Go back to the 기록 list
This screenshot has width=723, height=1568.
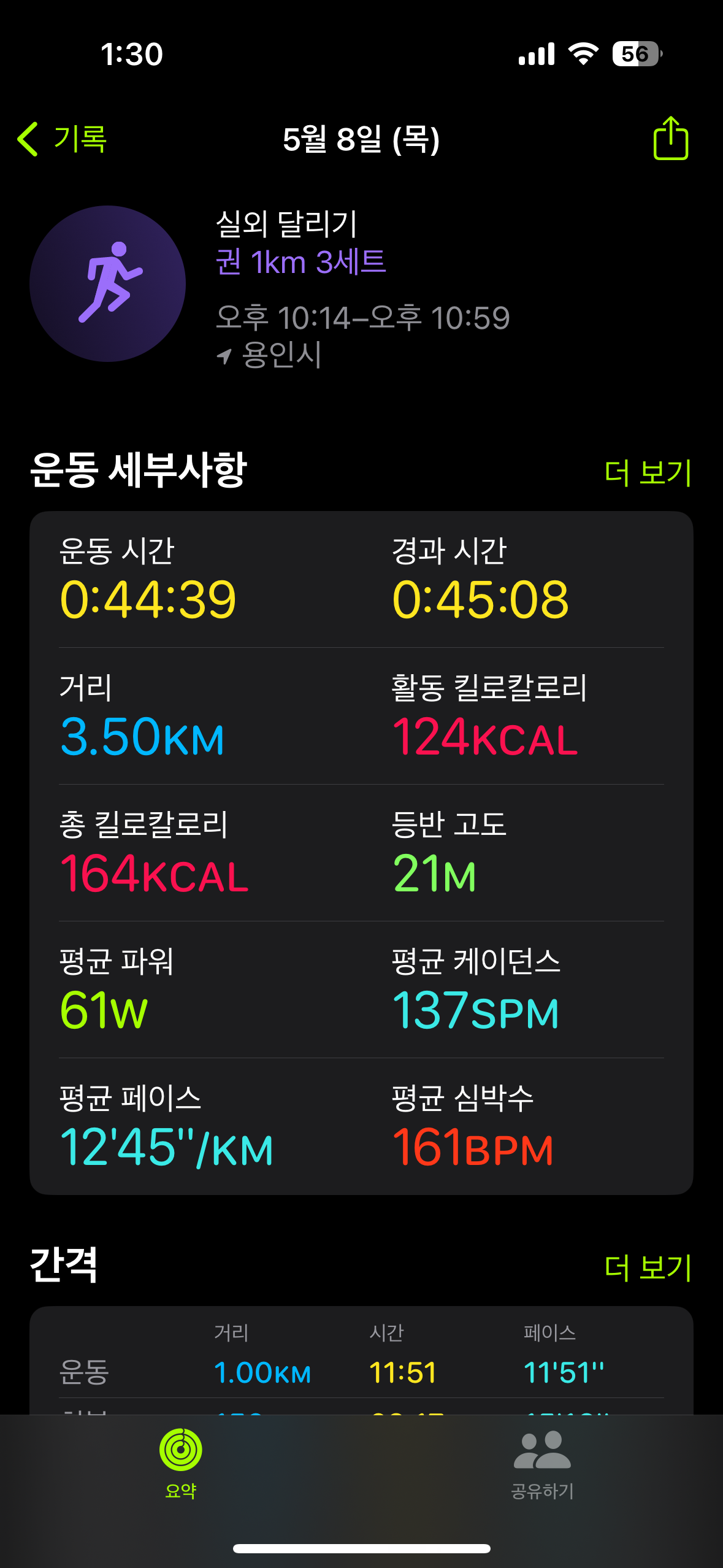click(63, 139)
